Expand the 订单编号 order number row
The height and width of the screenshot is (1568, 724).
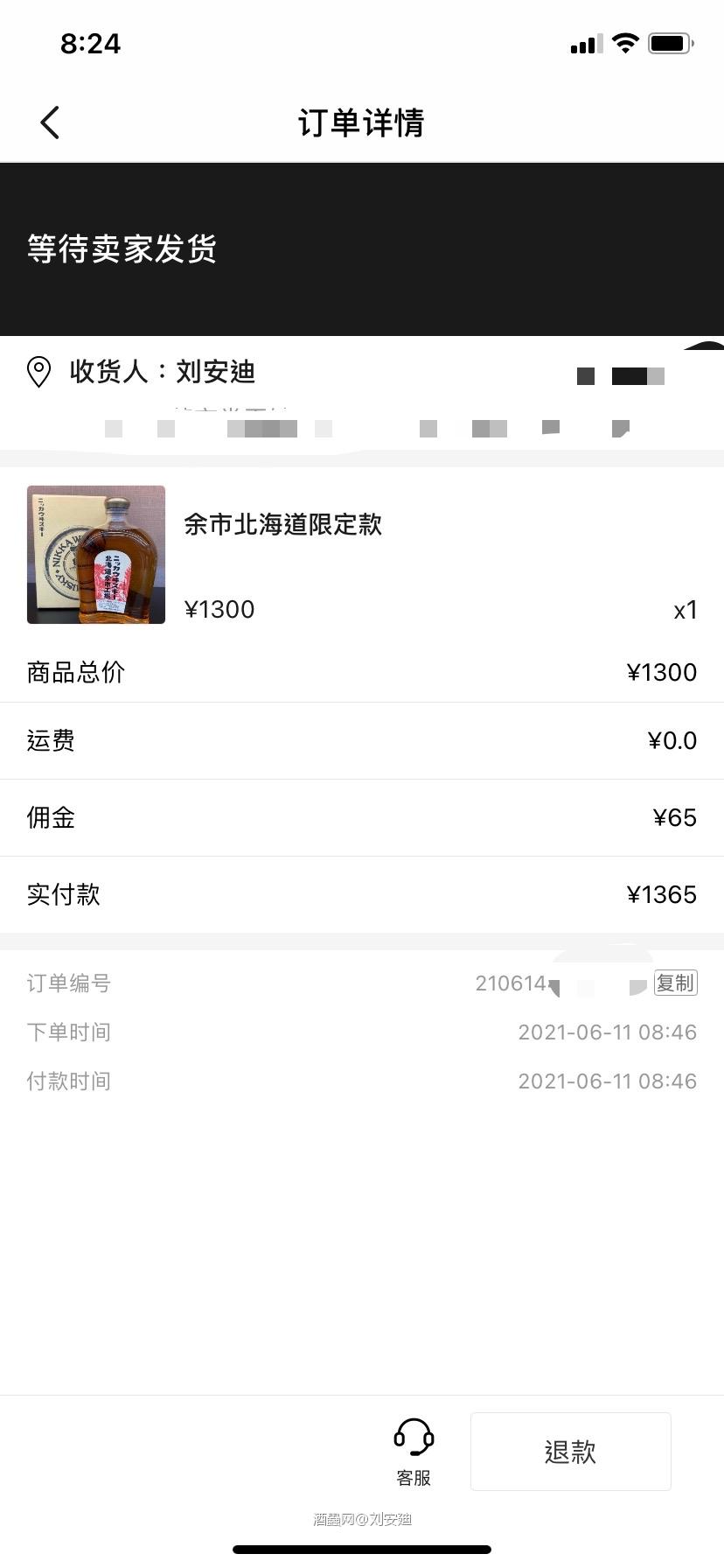pos(362,983)
